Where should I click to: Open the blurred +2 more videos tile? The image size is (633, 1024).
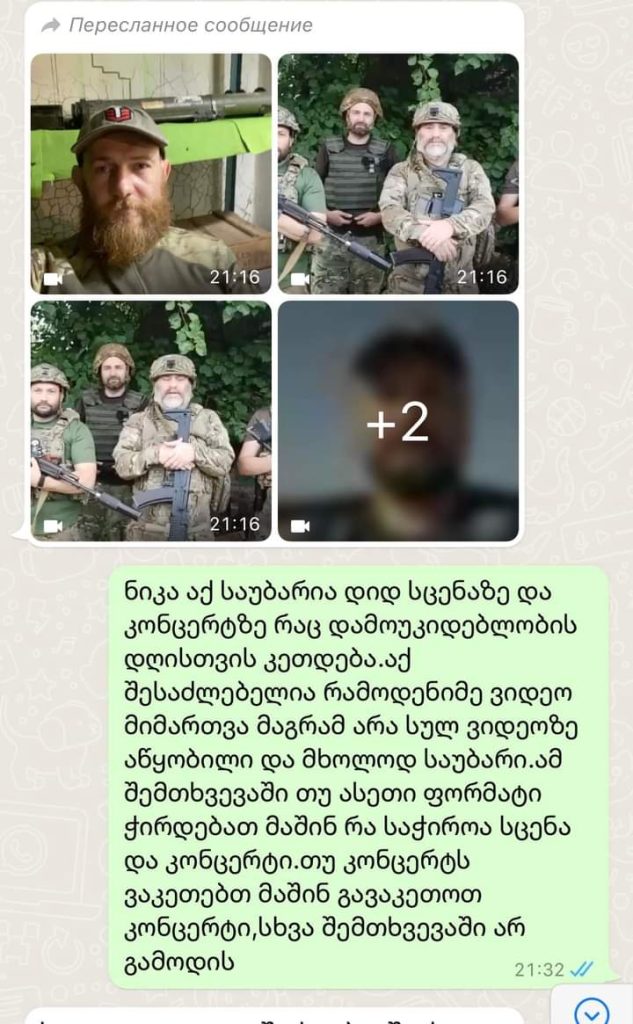tap(398, 421)
